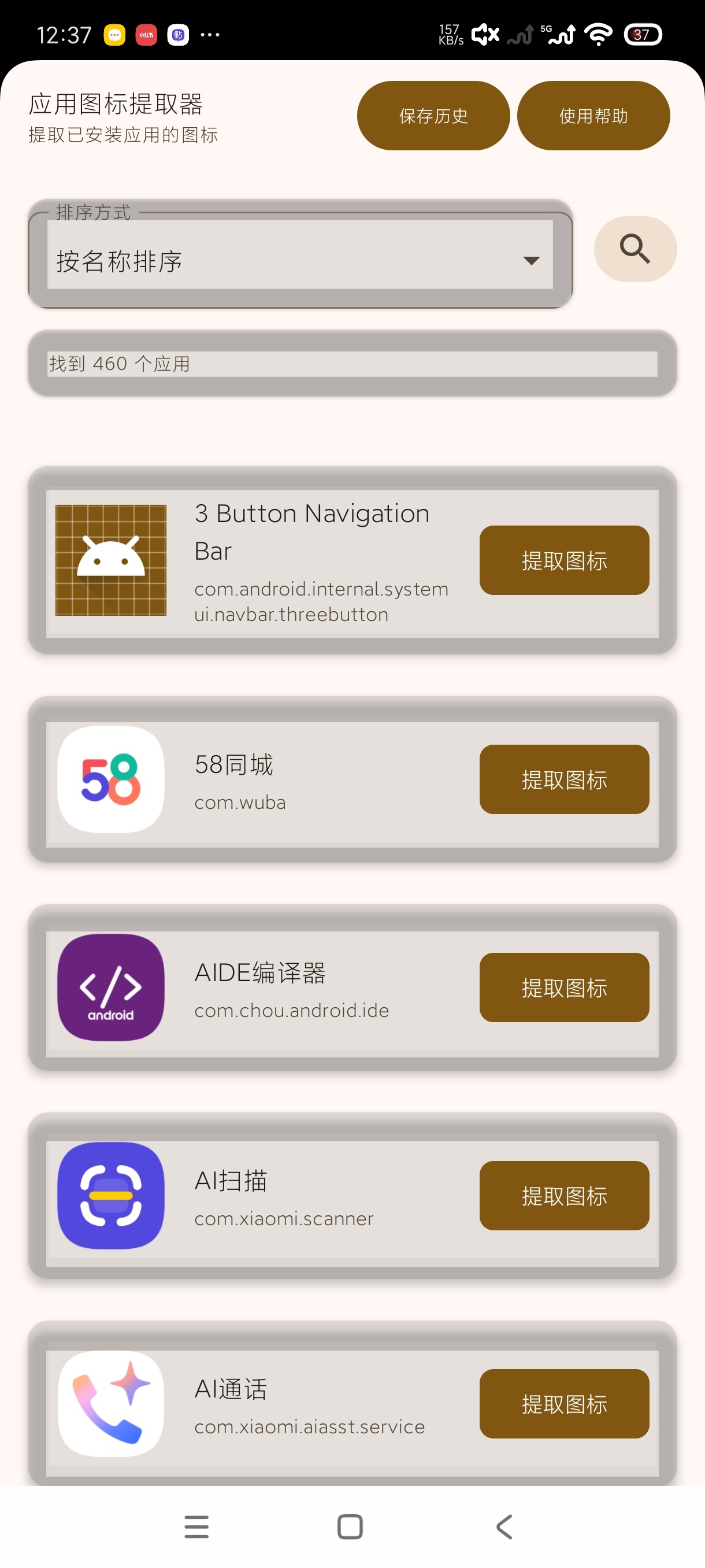Extract the AI扫描 icon
This screenshot has height=1568, width=705.
(x=564, y=1196)
